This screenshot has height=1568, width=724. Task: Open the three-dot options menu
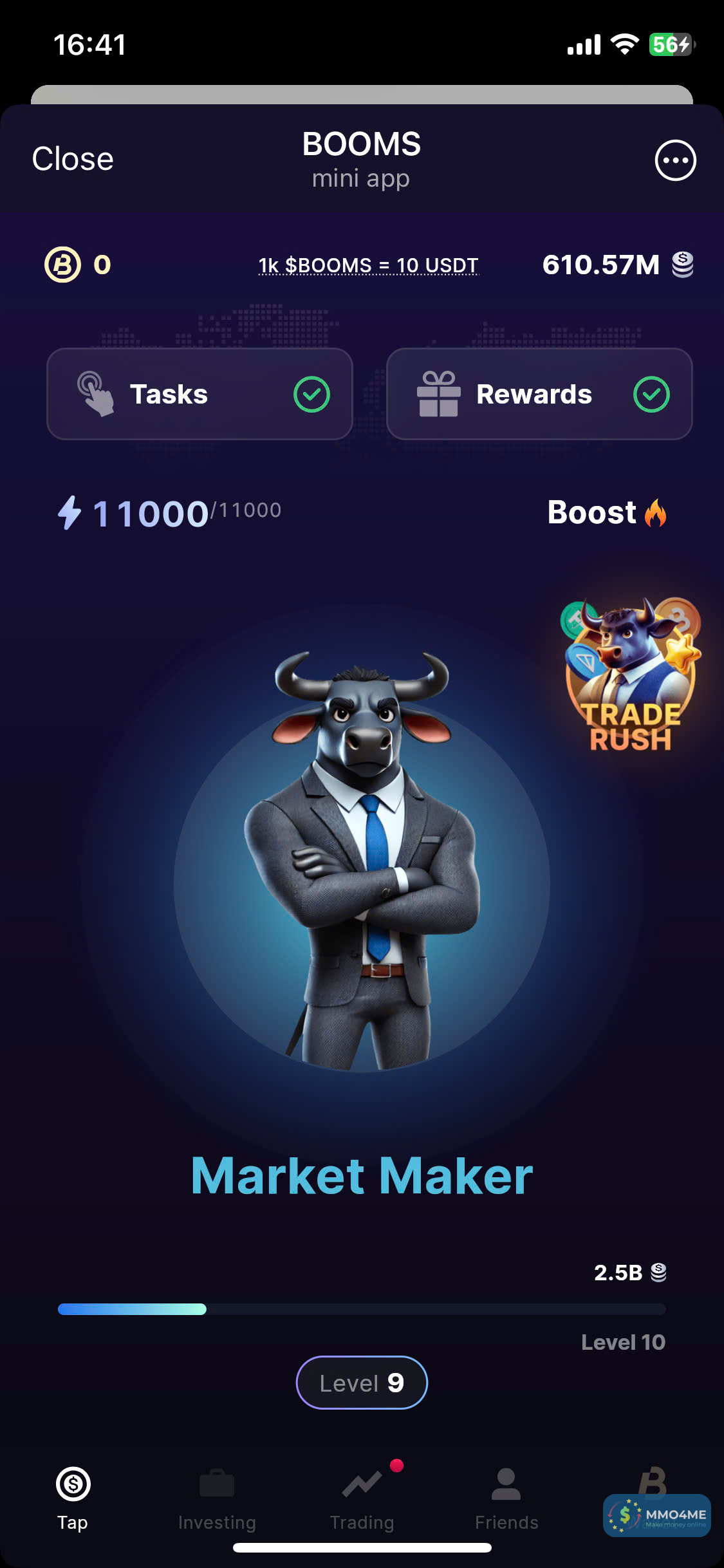click(x=675, y=160)
